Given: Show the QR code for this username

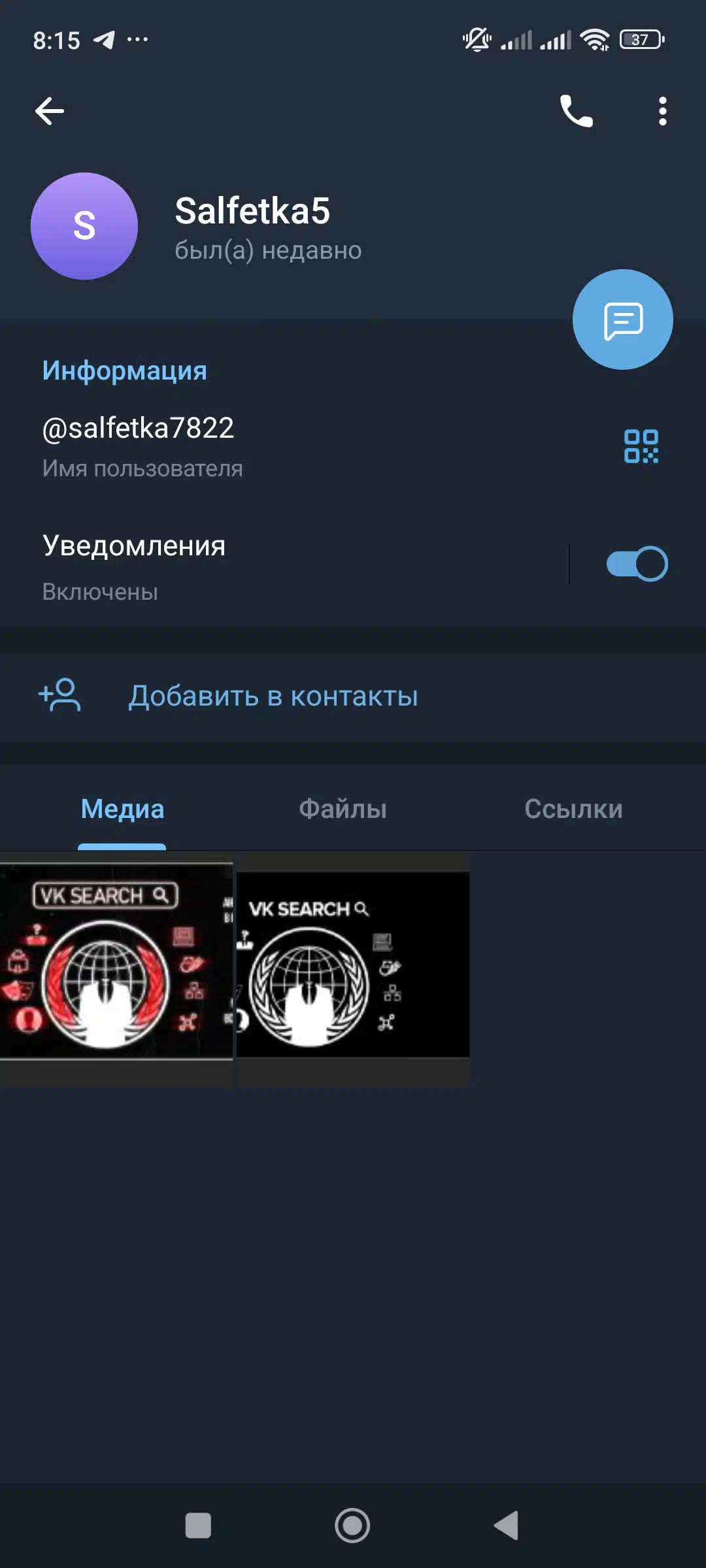Looking at the screenshot, I should [641, 446].
